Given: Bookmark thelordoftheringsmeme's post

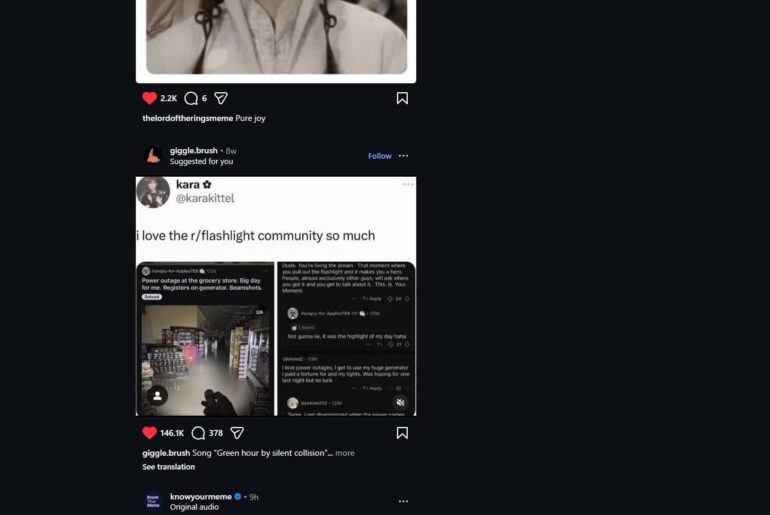Looking at the screenshot, I should (x=402, y=98).
